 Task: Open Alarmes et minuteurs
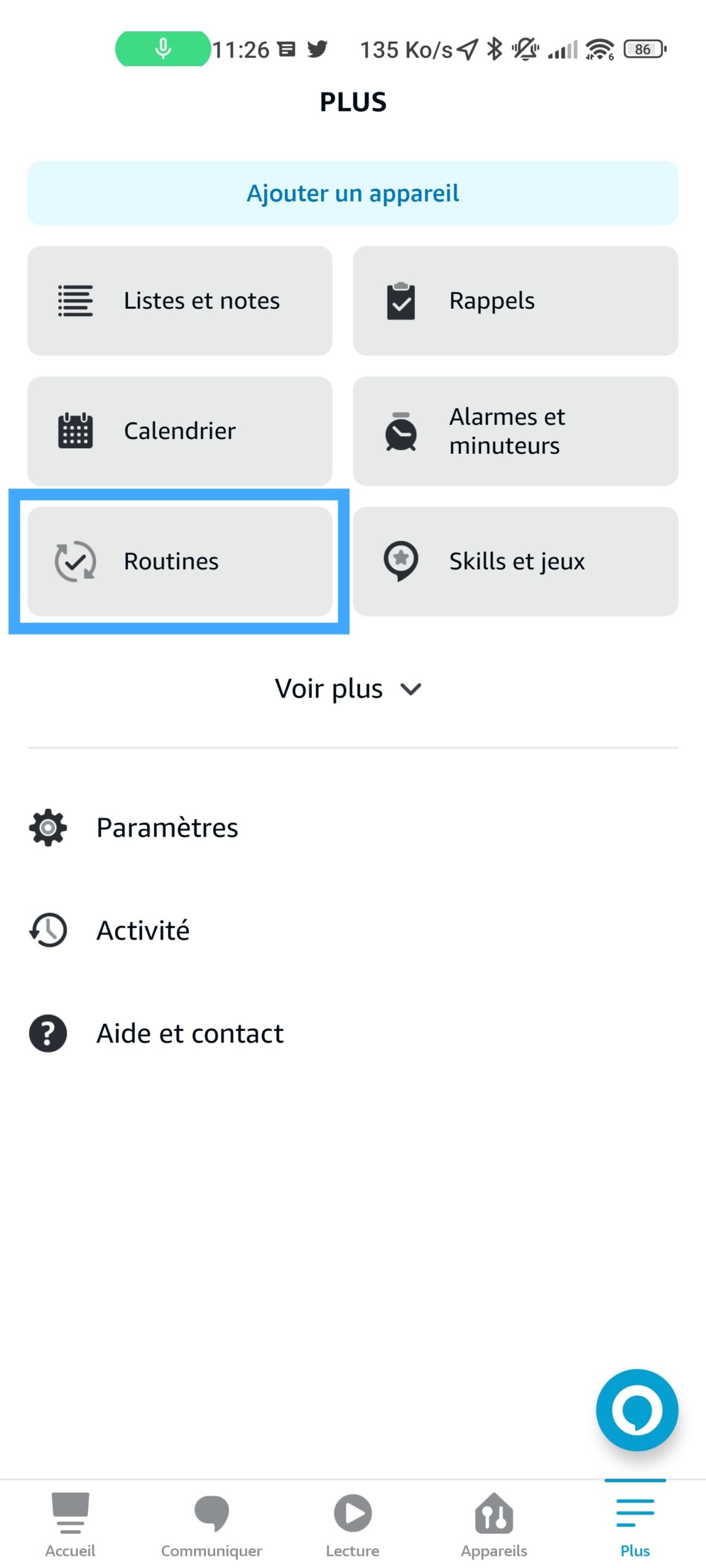[x=515, y=431]
